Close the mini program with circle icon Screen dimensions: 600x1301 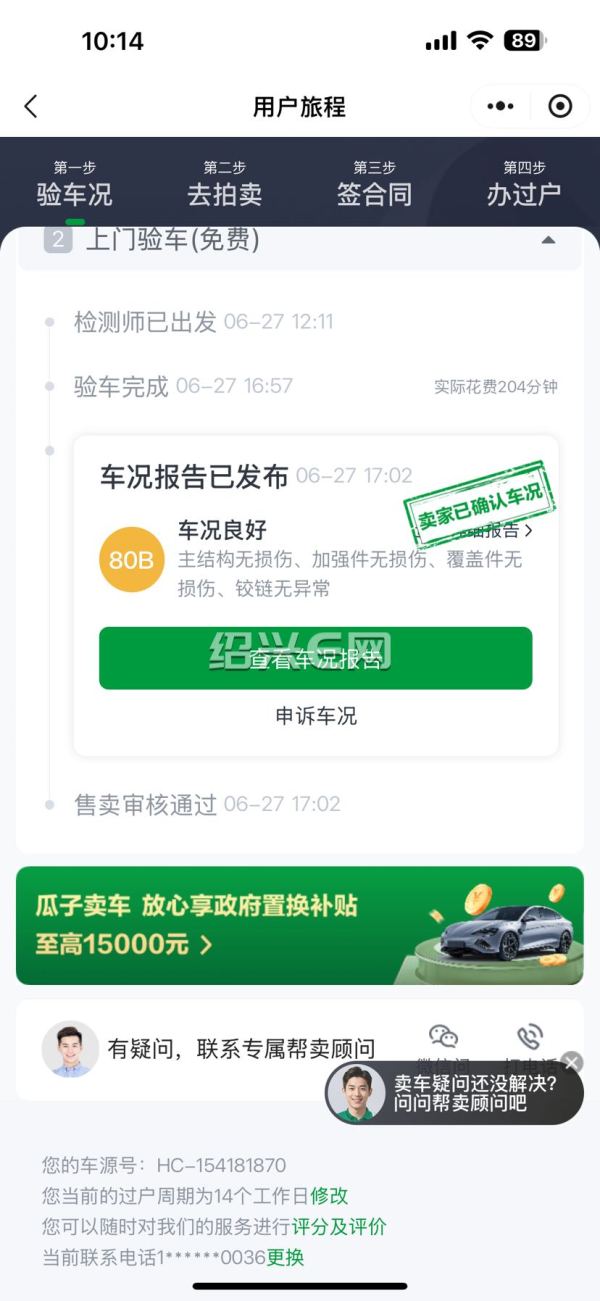pos(560,106)
